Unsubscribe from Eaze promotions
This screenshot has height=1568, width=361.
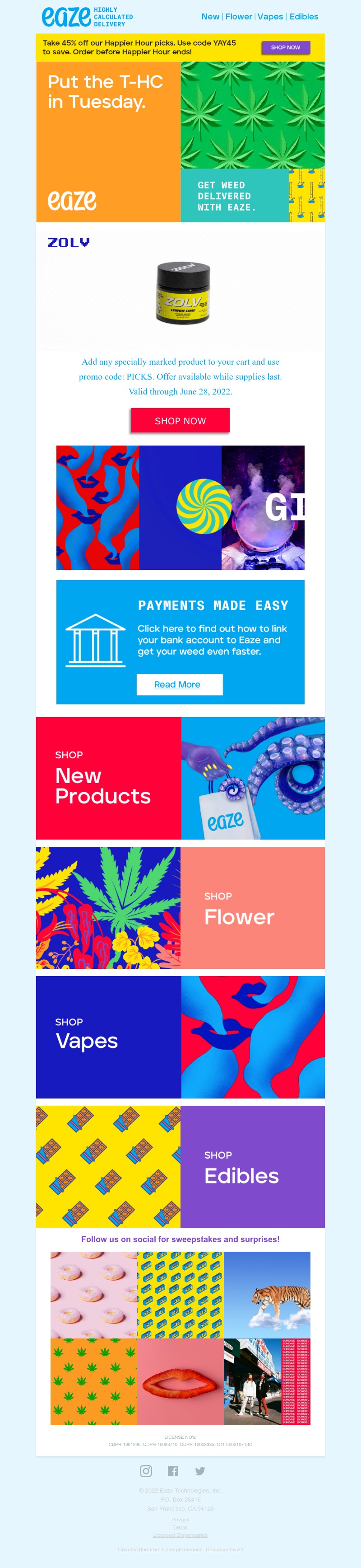coord(160,1549)
